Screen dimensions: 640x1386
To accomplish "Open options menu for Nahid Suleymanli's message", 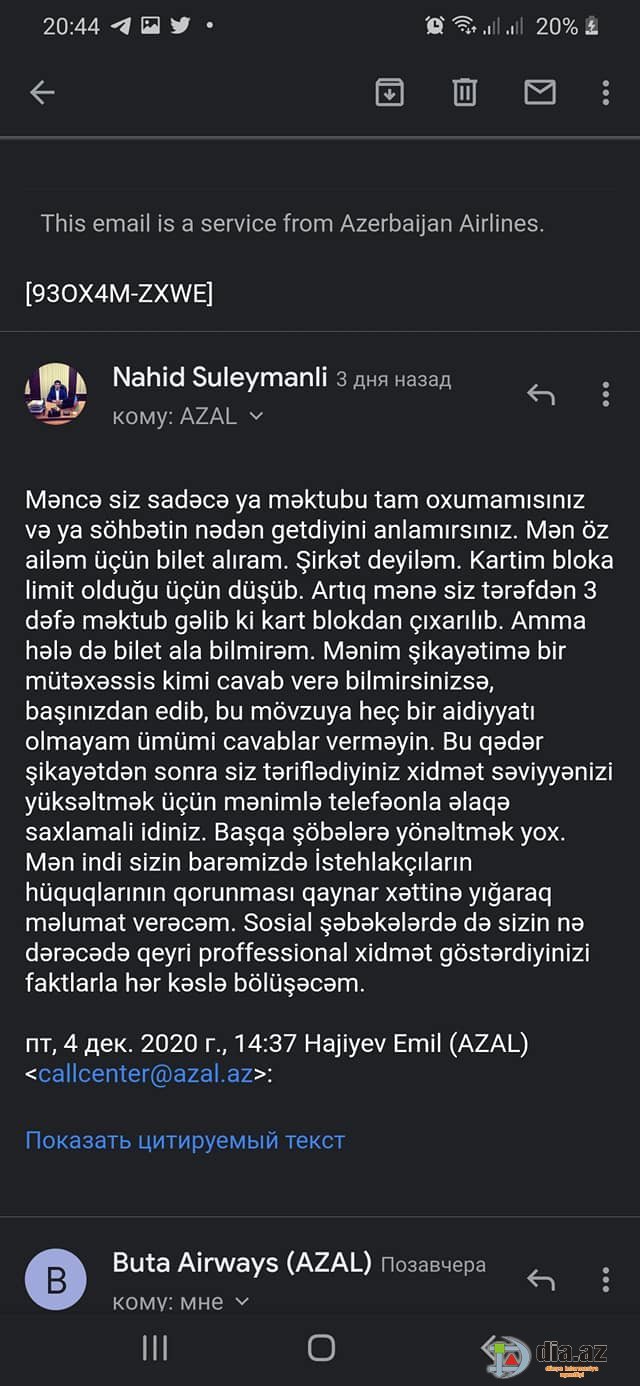I will (x=605, y=394).
